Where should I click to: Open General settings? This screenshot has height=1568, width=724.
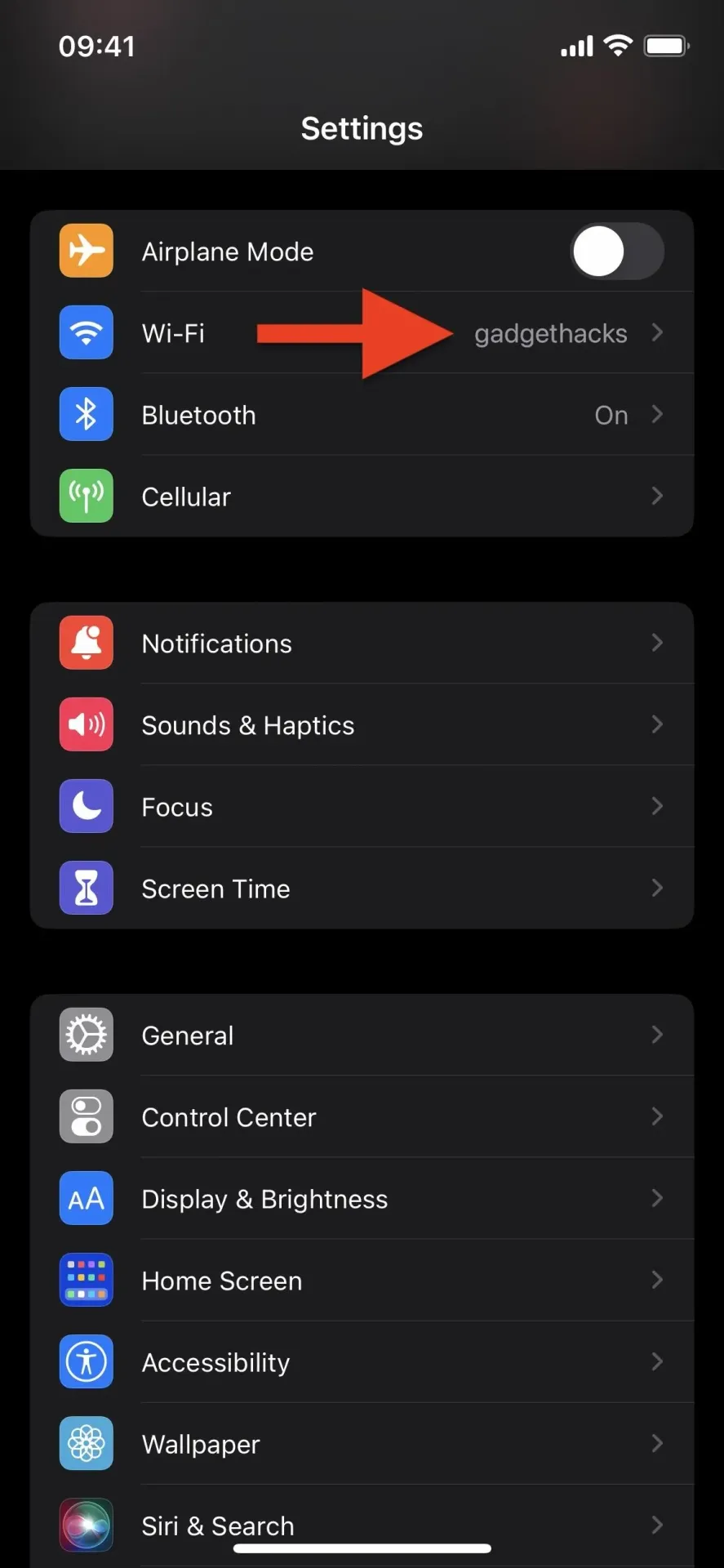pyautogui.click(x=362, y=1036)
